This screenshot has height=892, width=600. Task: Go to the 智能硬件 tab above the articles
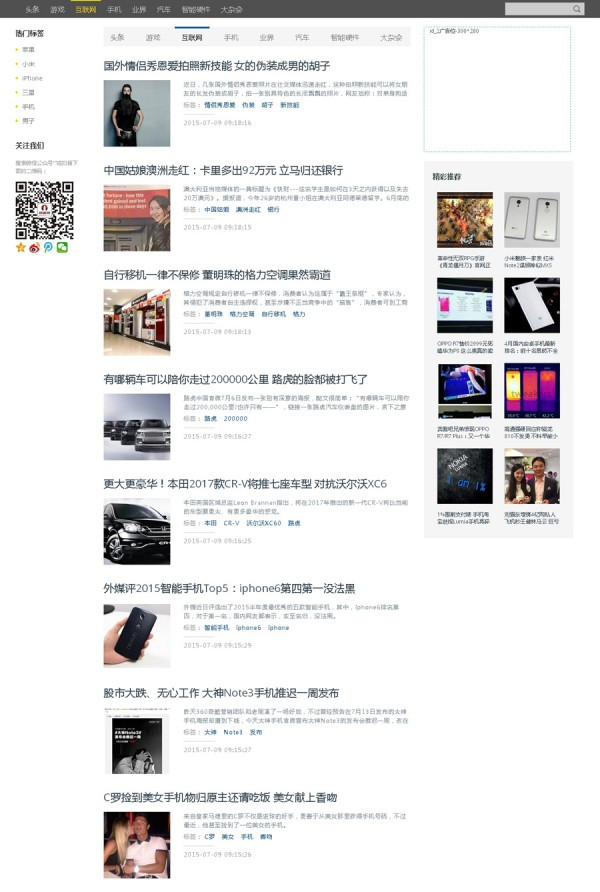click(345, 37)
